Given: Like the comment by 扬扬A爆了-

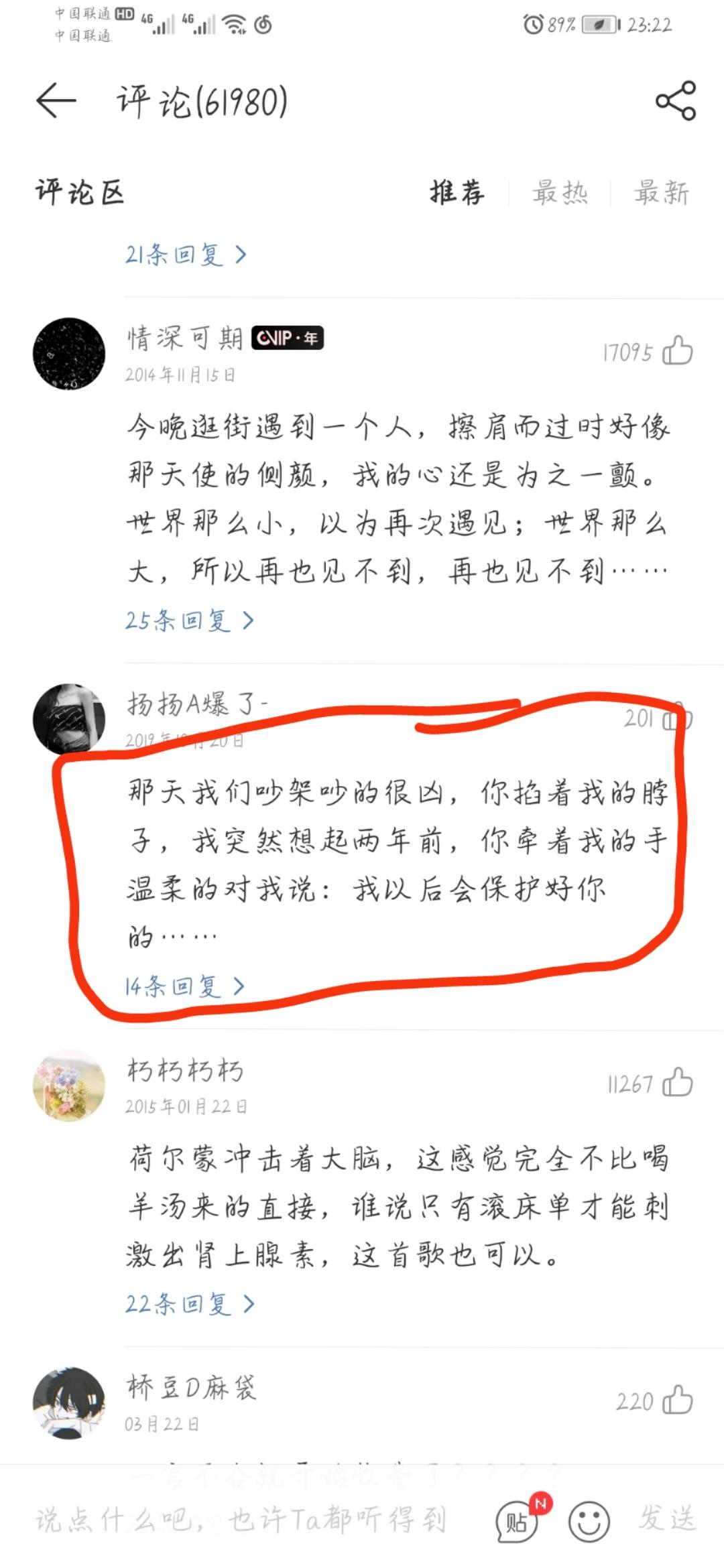Looking at the screenshot, I should click(677, 718).
